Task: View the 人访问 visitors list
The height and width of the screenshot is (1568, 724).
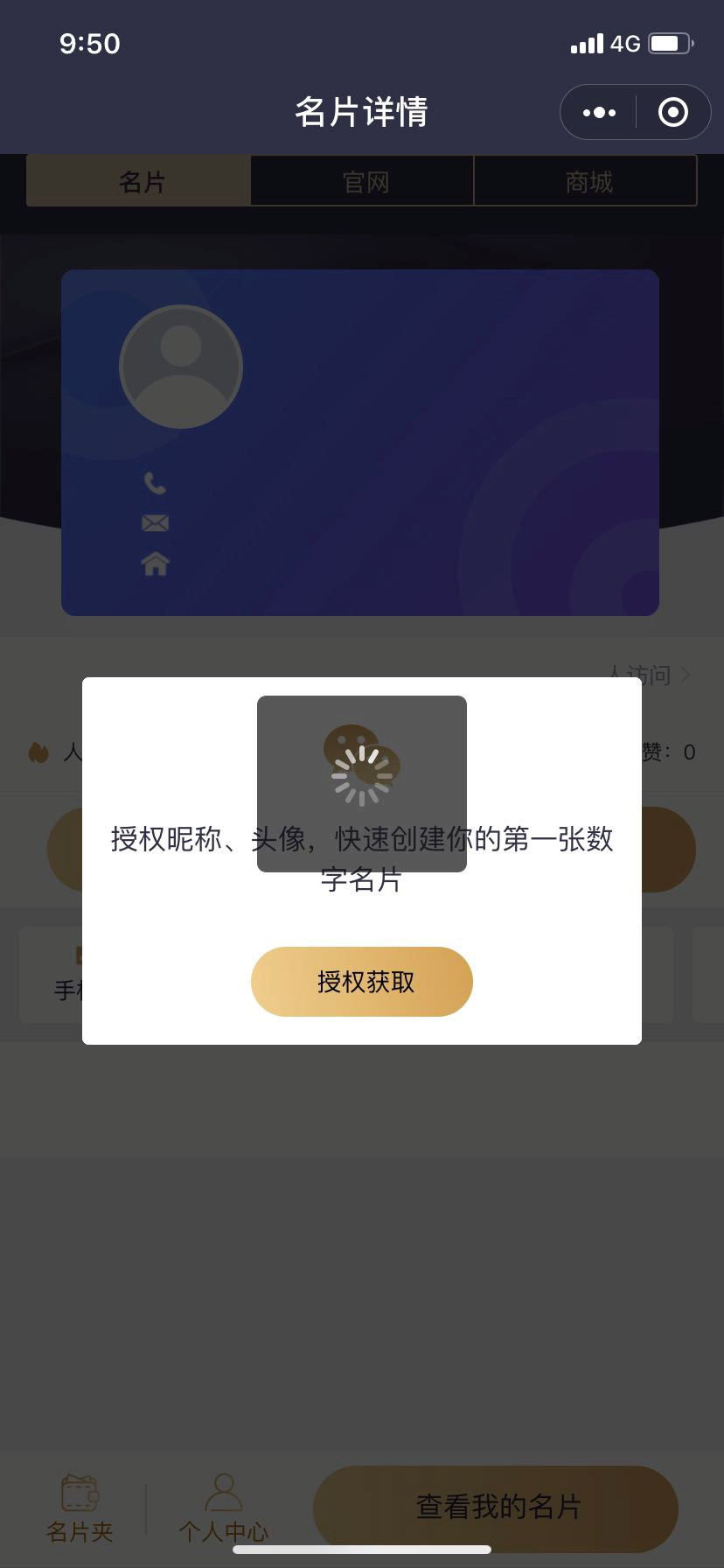Action: coord(649,675)
